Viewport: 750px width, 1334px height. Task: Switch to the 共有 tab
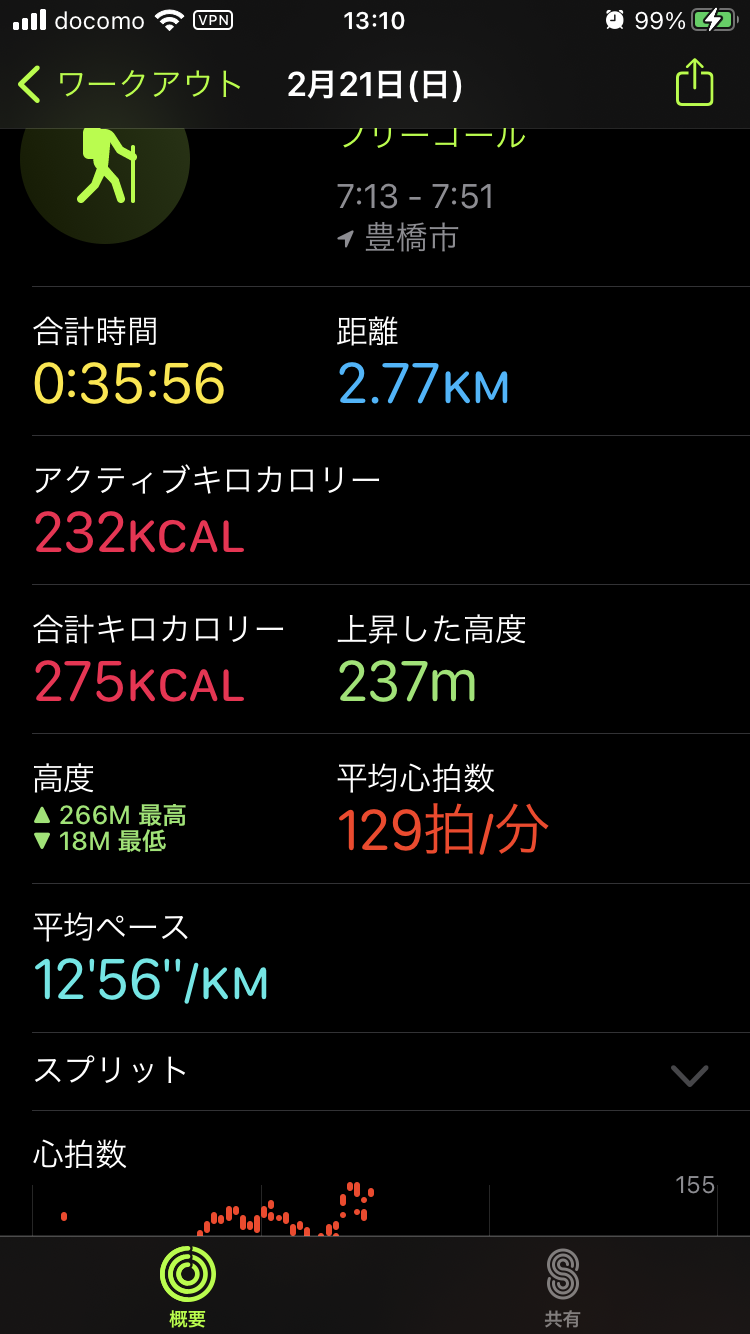(562, 1286)
